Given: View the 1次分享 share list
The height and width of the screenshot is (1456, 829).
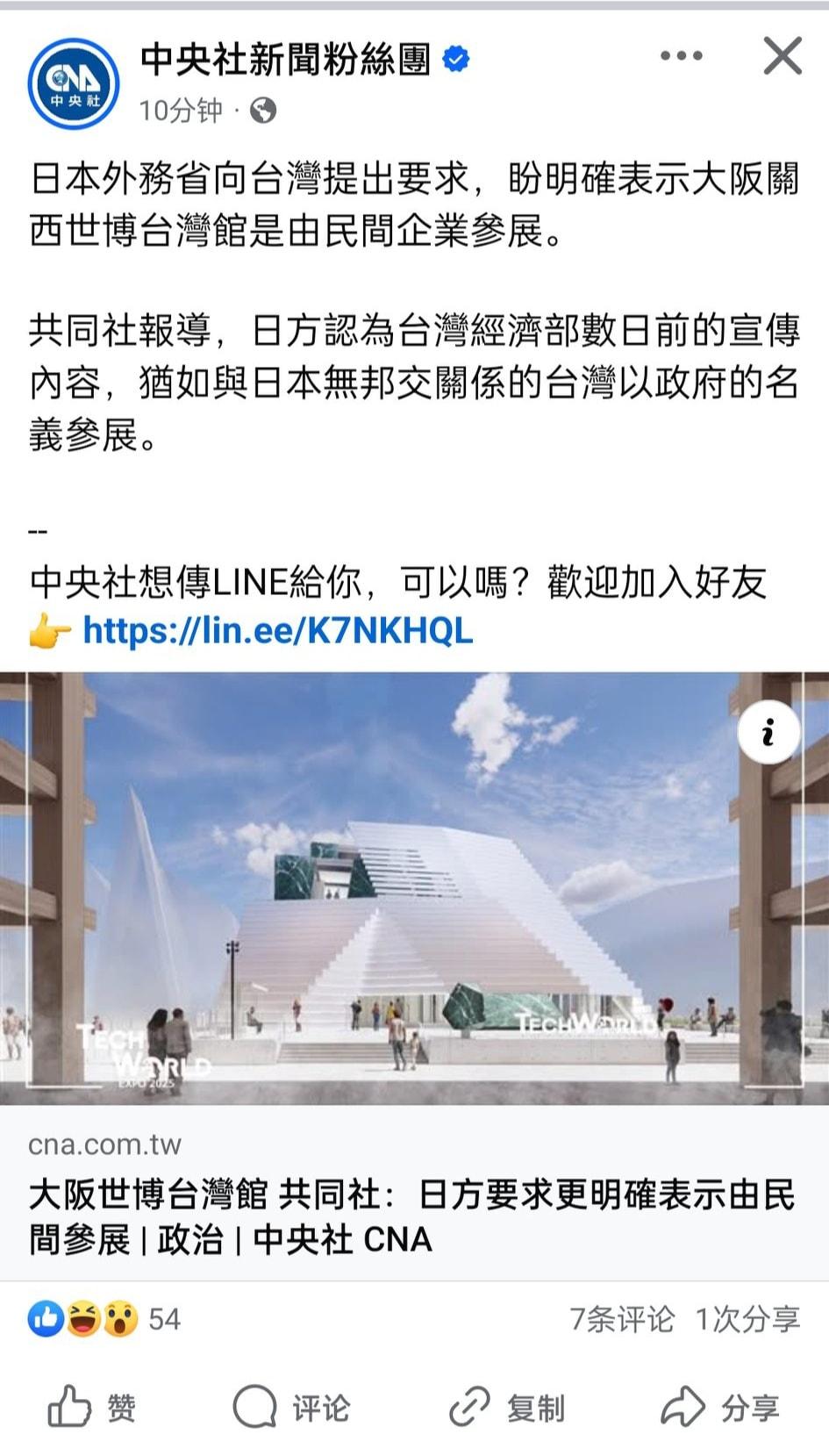Looking at the screenshot, I should pos(747,1318).
